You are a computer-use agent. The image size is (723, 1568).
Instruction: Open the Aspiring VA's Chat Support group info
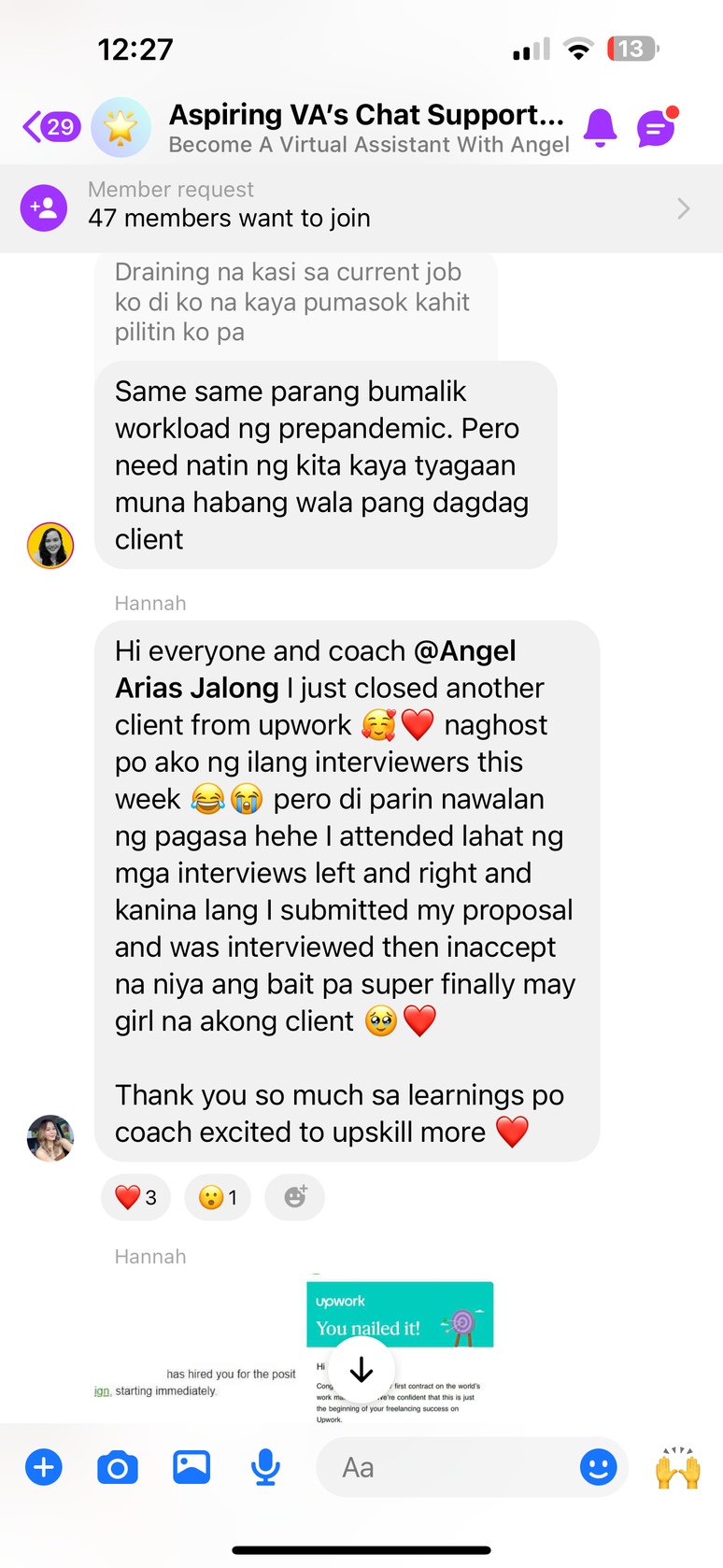366,127
